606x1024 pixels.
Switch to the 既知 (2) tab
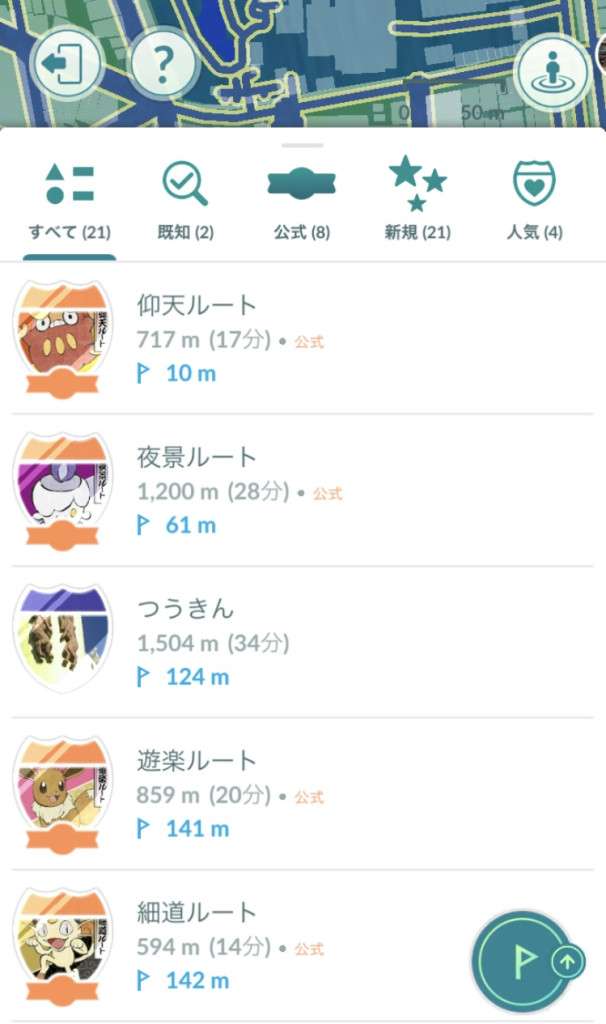tap(185, 201)
